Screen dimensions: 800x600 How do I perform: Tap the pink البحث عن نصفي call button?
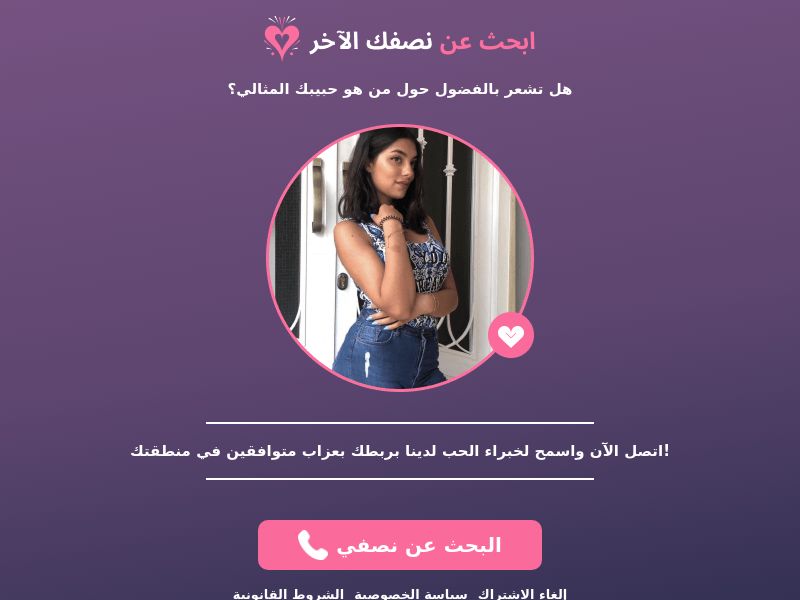click(x=400, y=545)
